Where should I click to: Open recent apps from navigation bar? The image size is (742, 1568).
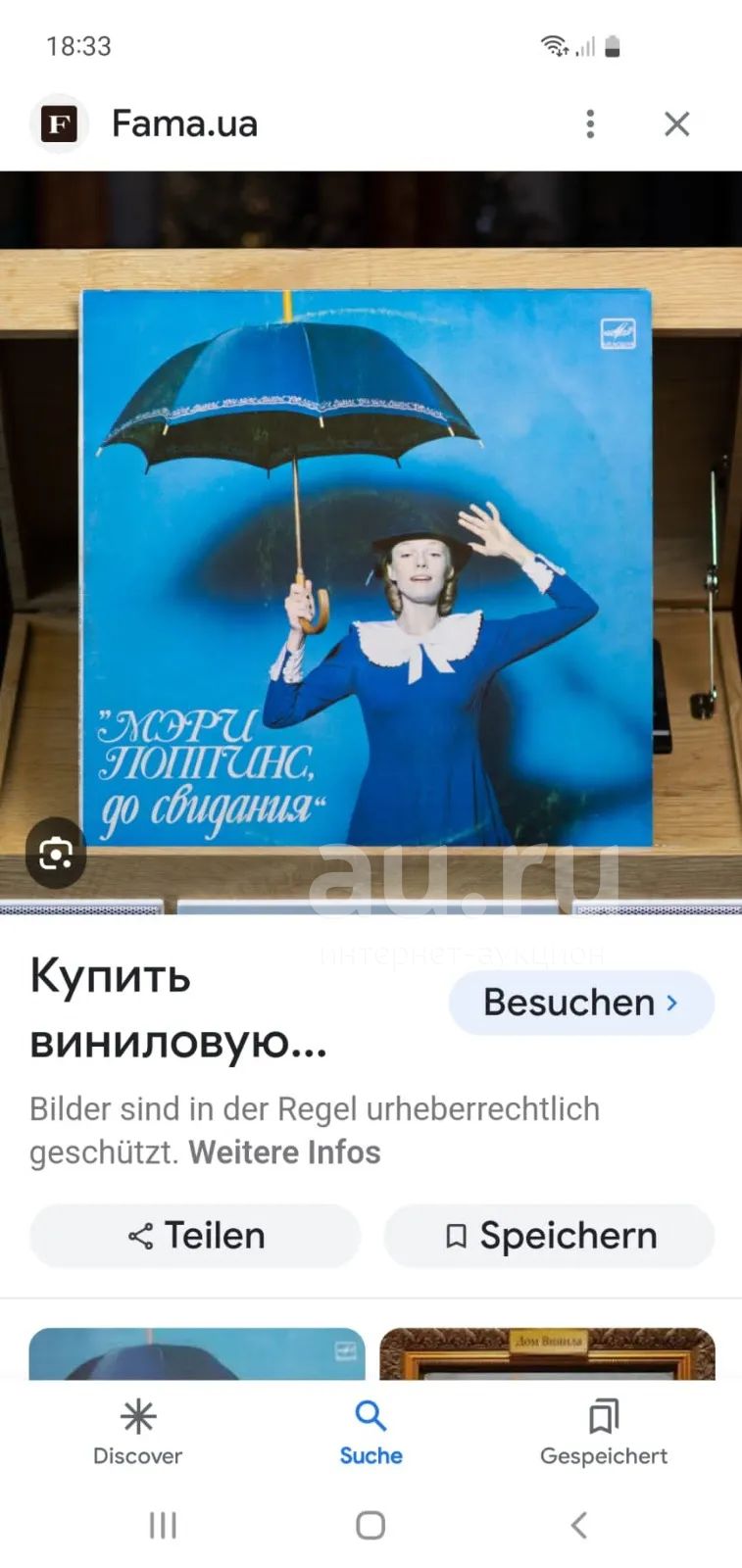tap(163, 1525)
